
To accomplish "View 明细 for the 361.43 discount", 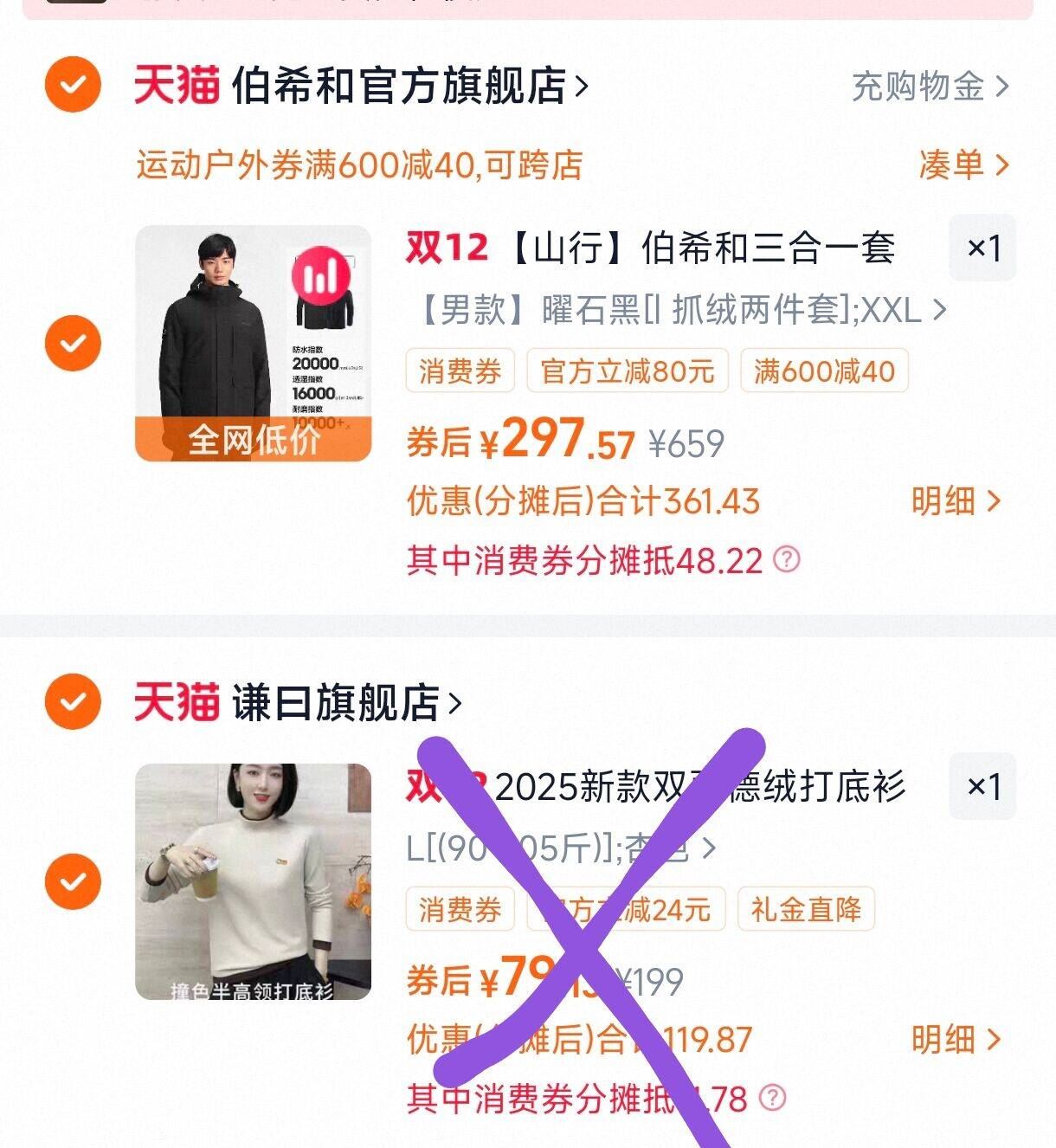I will 955,501.
